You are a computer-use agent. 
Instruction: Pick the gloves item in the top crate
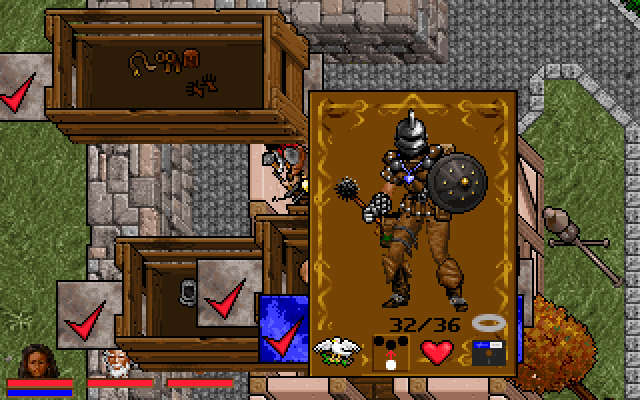tap(203, 89)
